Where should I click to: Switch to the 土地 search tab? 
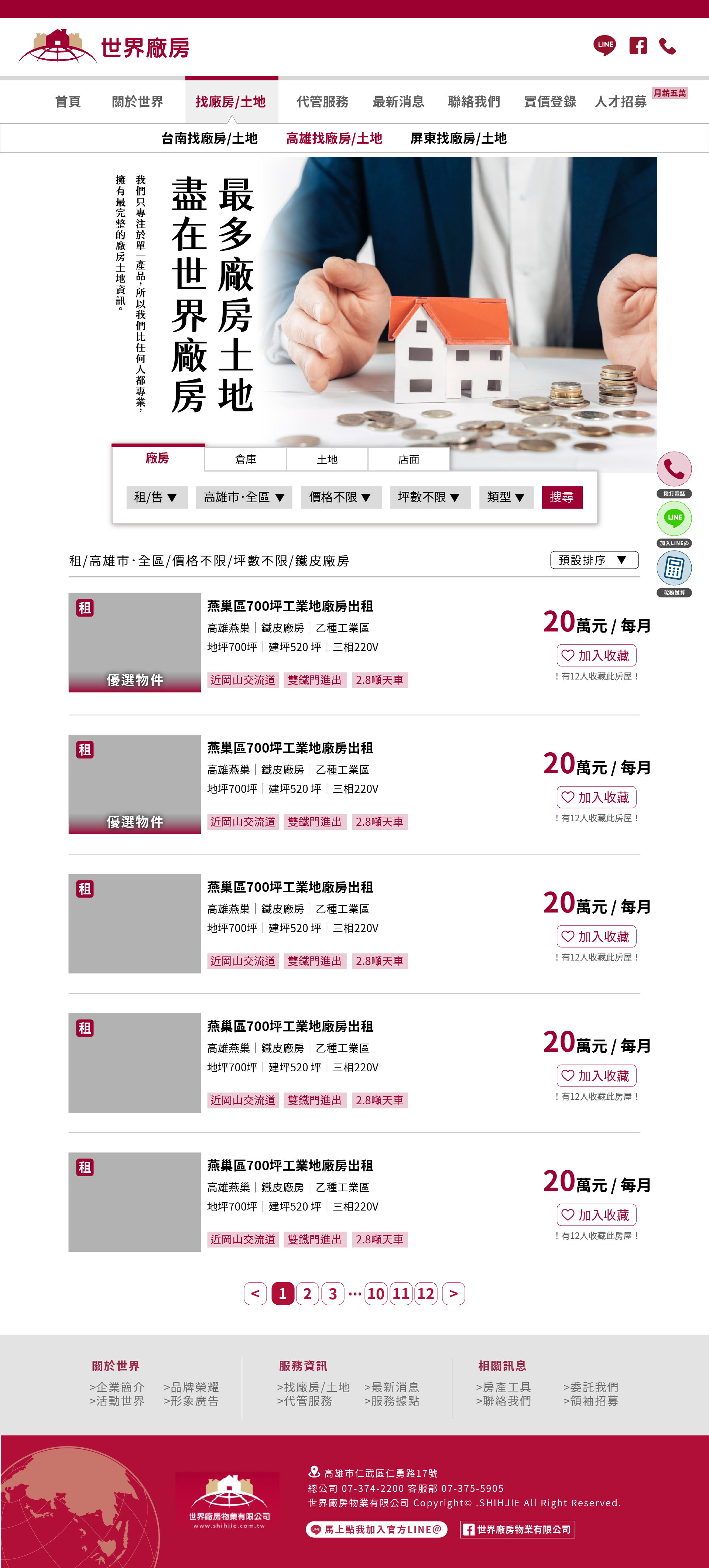tap(327, 459)
